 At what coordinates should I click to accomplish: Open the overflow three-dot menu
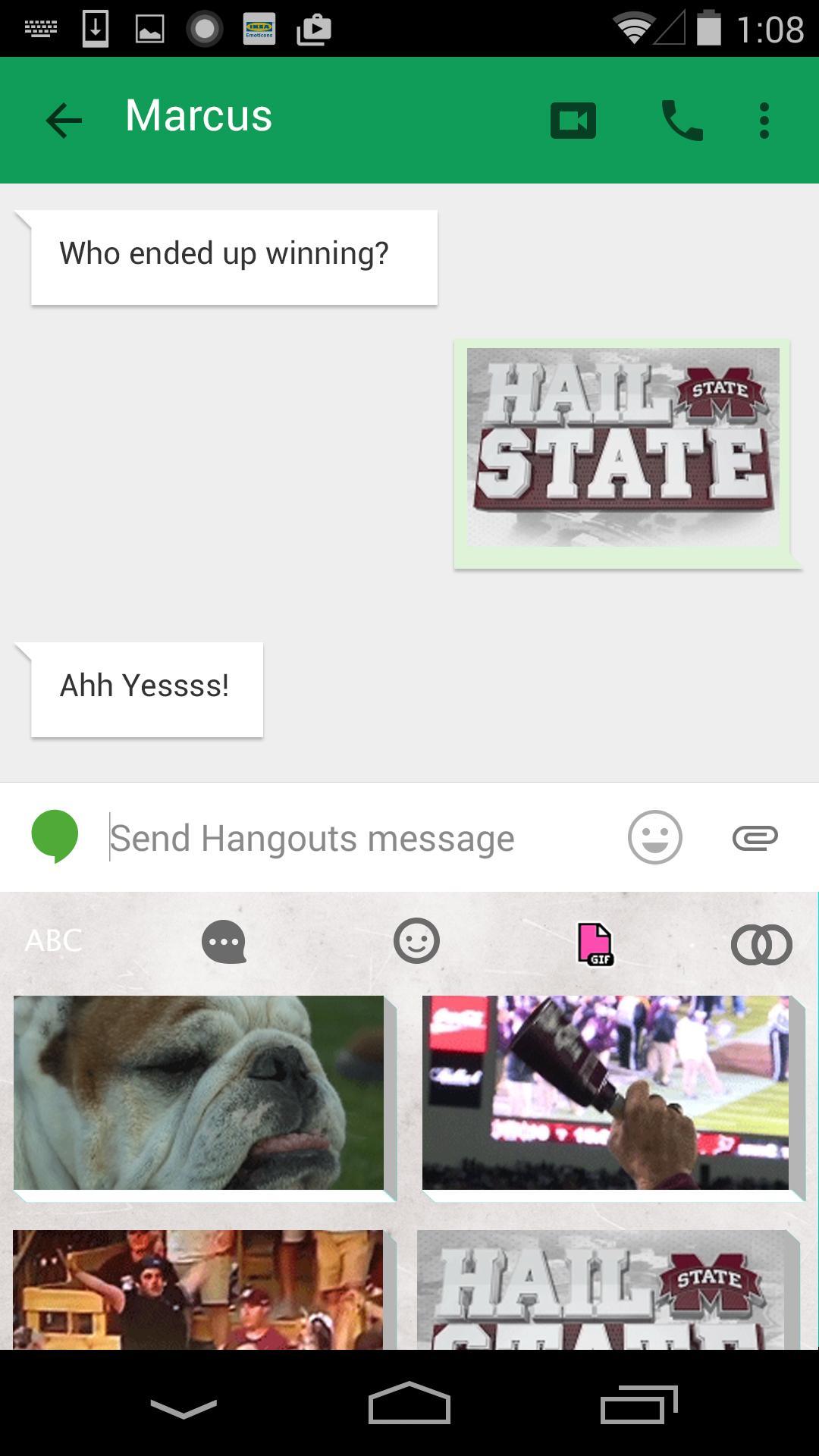pyautogui.click(x=763, y=119)
